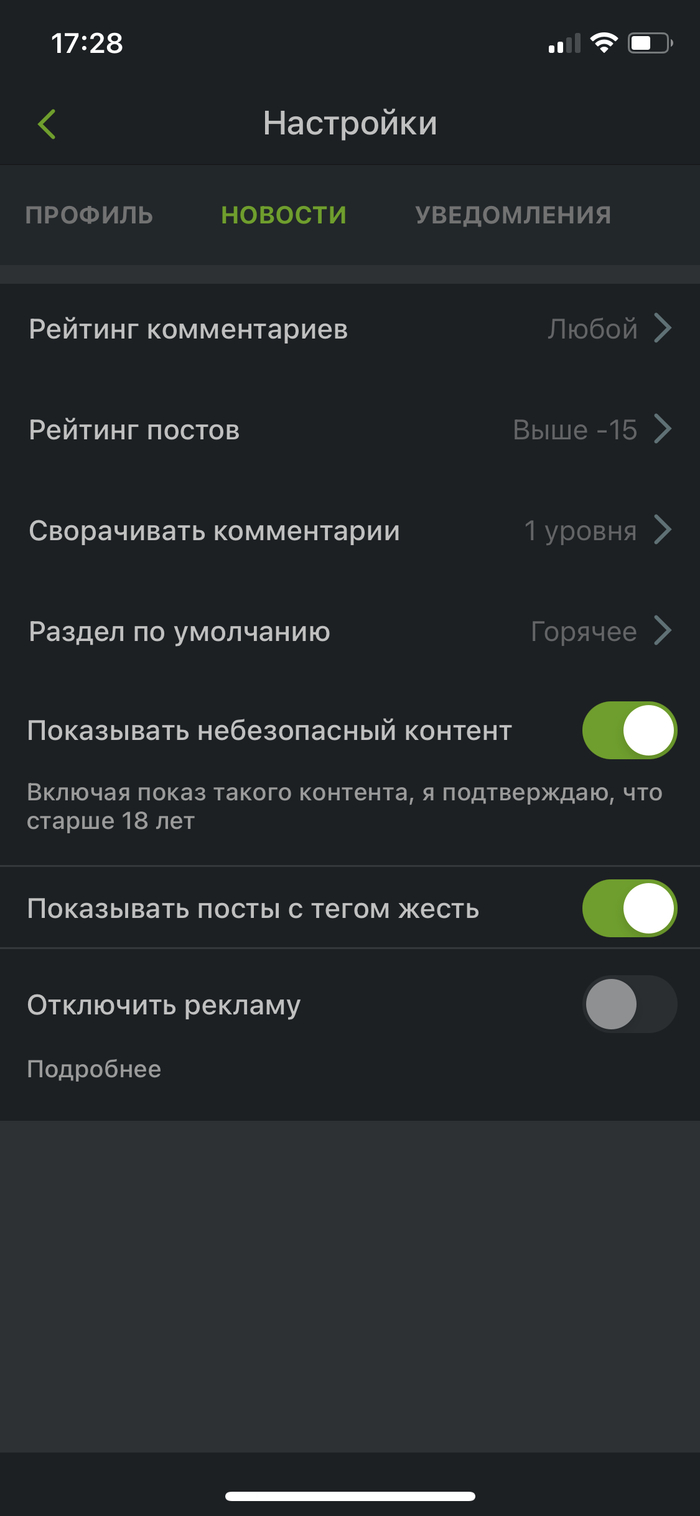The width and height of the screenshot is (700, 1516).
Task: Open Сворачивать комментарии options
Action: [350, 531]
